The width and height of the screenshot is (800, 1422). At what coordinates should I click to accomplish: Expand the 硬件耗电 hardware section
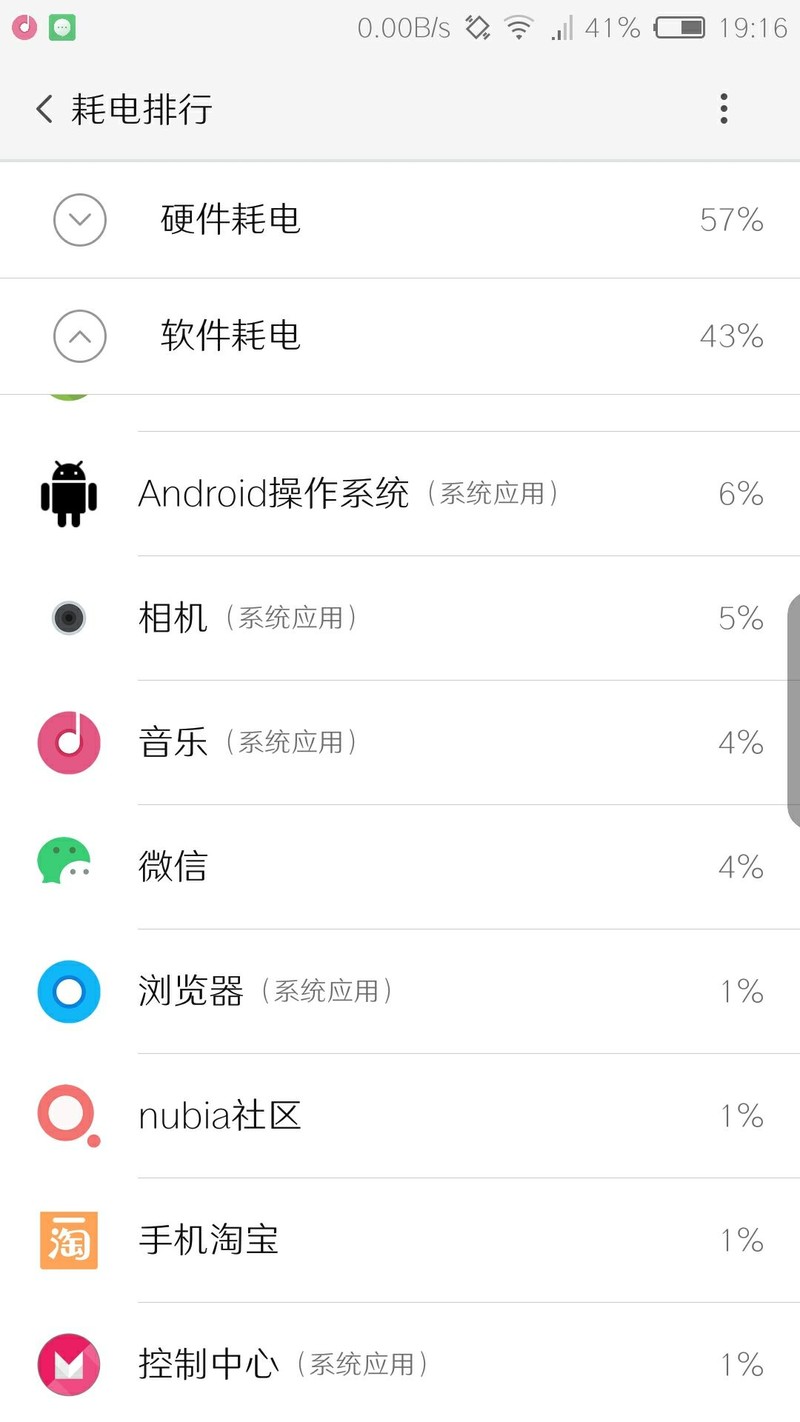[x=79, y=220]
